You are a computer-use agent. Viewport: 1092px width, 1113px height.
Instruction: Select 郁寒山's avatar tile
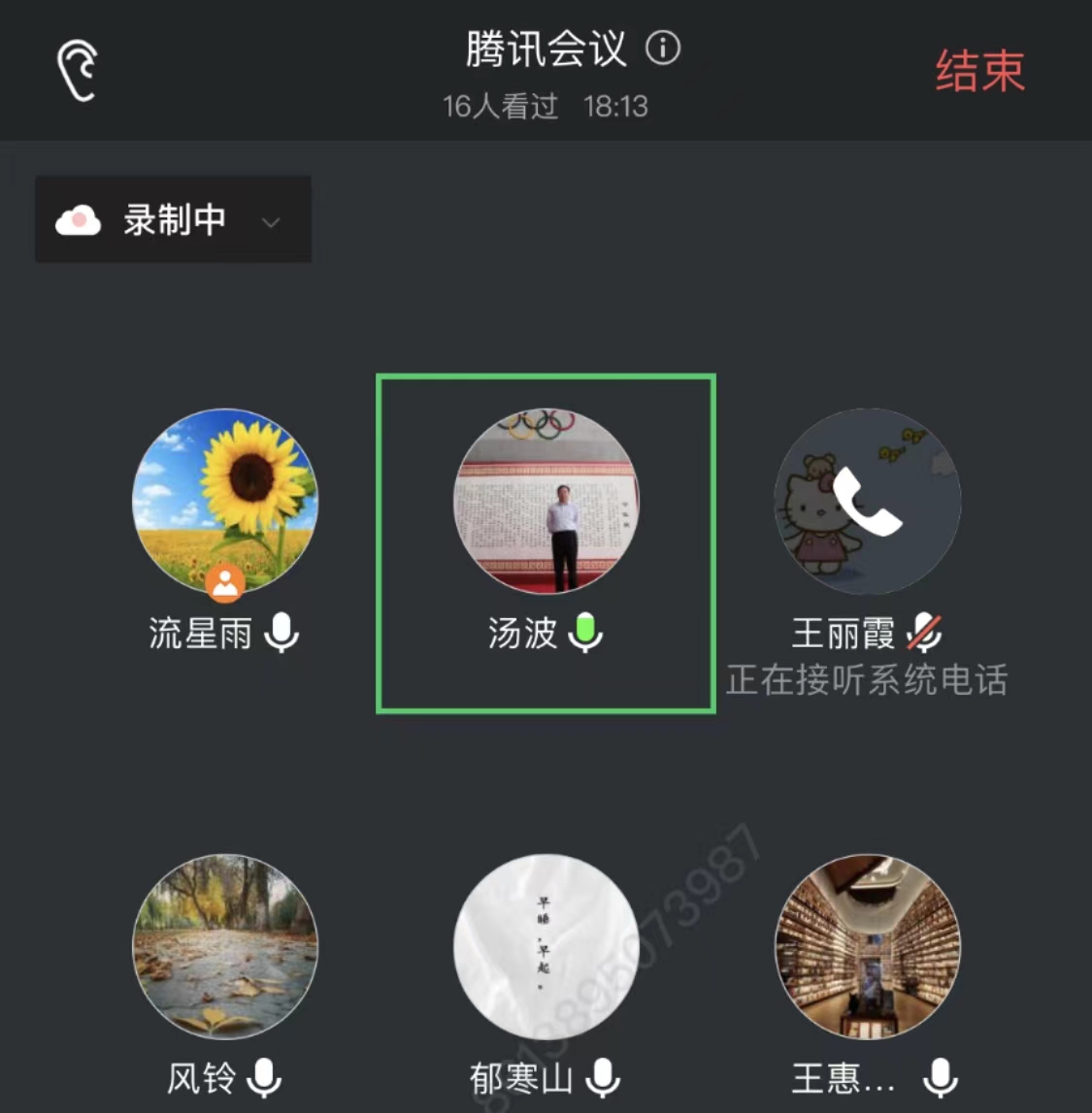click(546, 947)
